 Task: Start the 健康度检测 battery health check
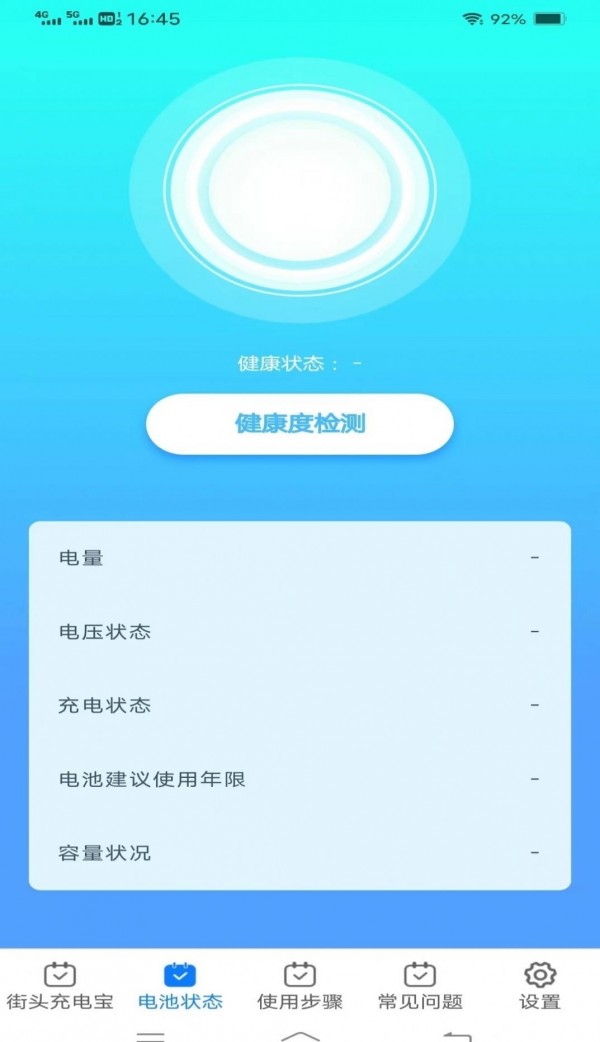pos(300,424)
